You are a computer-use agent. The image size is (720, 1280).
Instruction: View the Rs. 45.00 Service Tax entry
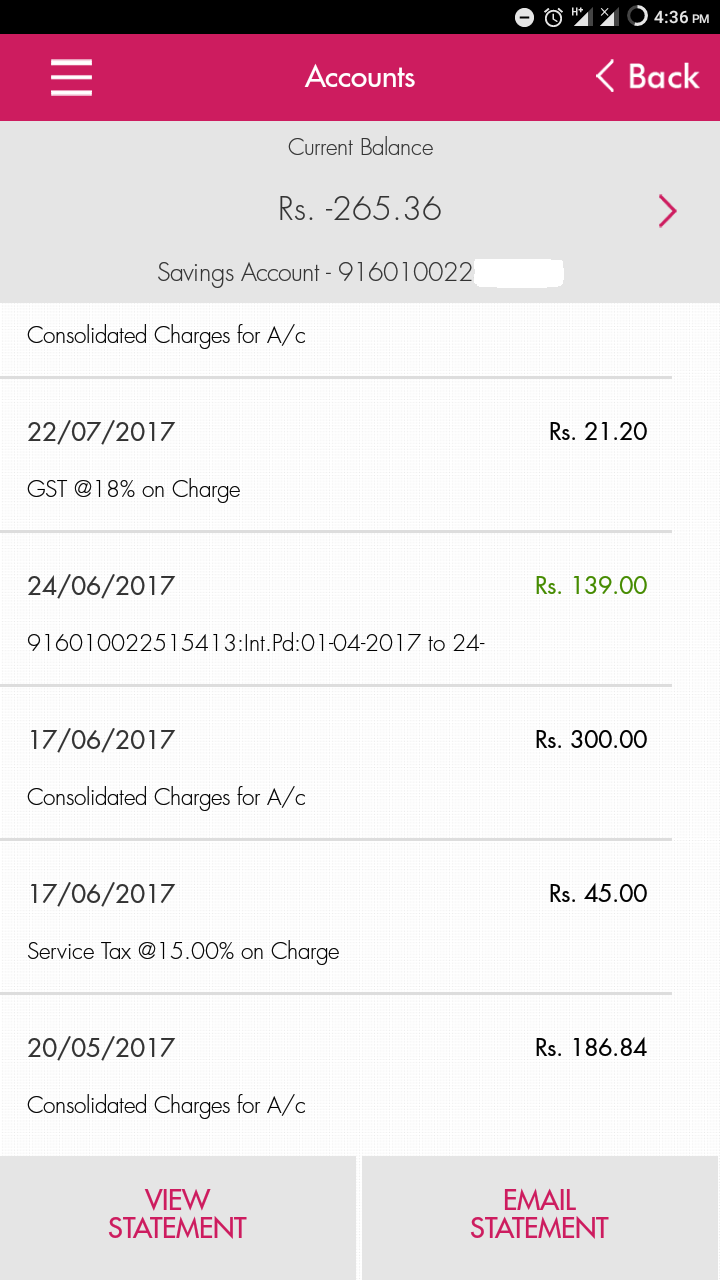336,918
